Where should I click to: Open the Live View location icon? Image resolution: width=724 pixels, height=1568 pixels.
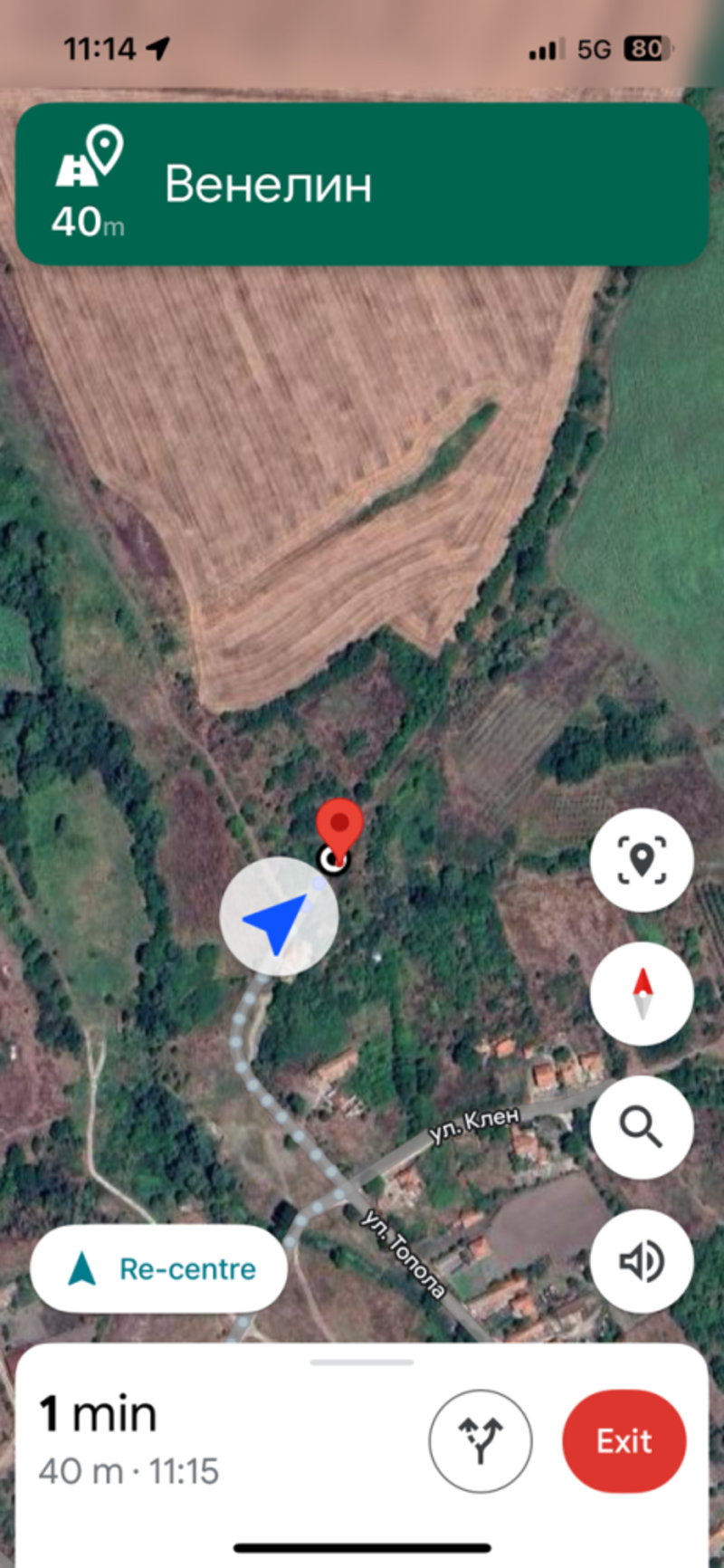pos(642,859)
